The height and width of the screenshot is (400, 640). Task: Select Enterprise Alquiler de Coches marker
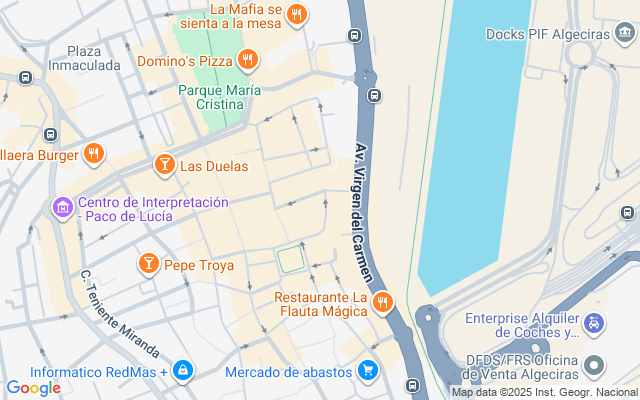tap(595, 324)
